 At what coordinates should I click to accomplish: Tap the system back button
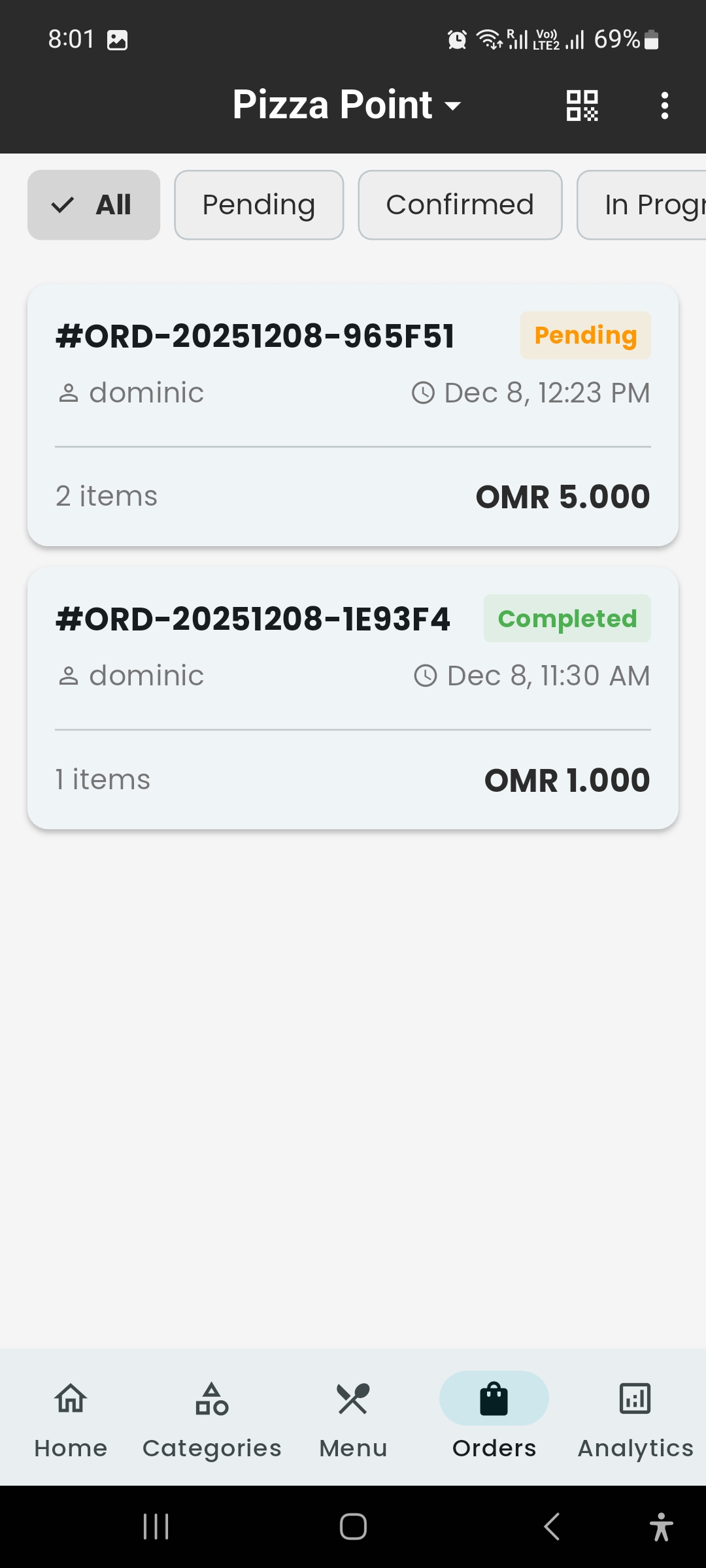[x=552, y=1527]
